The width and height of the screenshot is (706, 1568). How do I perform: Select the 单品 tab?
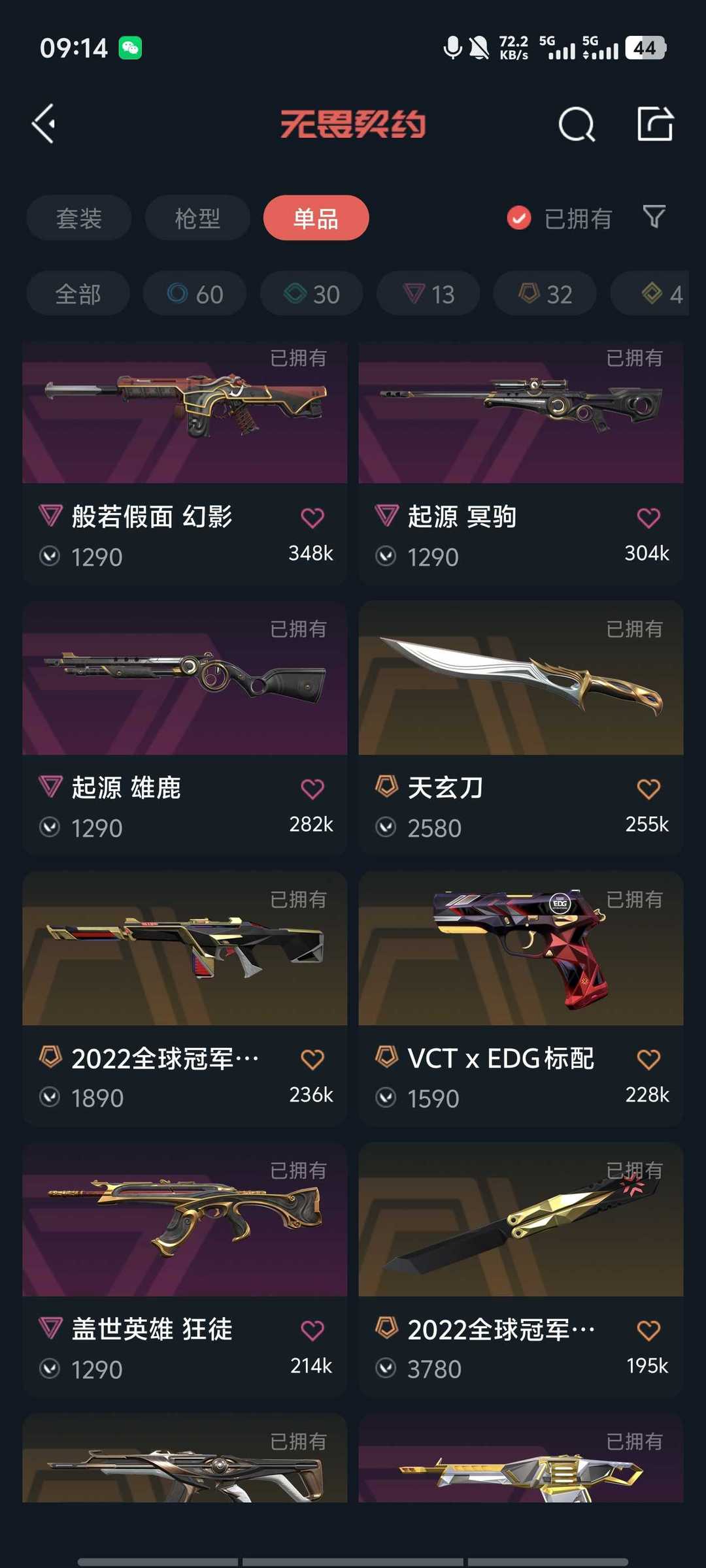click(x=316, y=218)
